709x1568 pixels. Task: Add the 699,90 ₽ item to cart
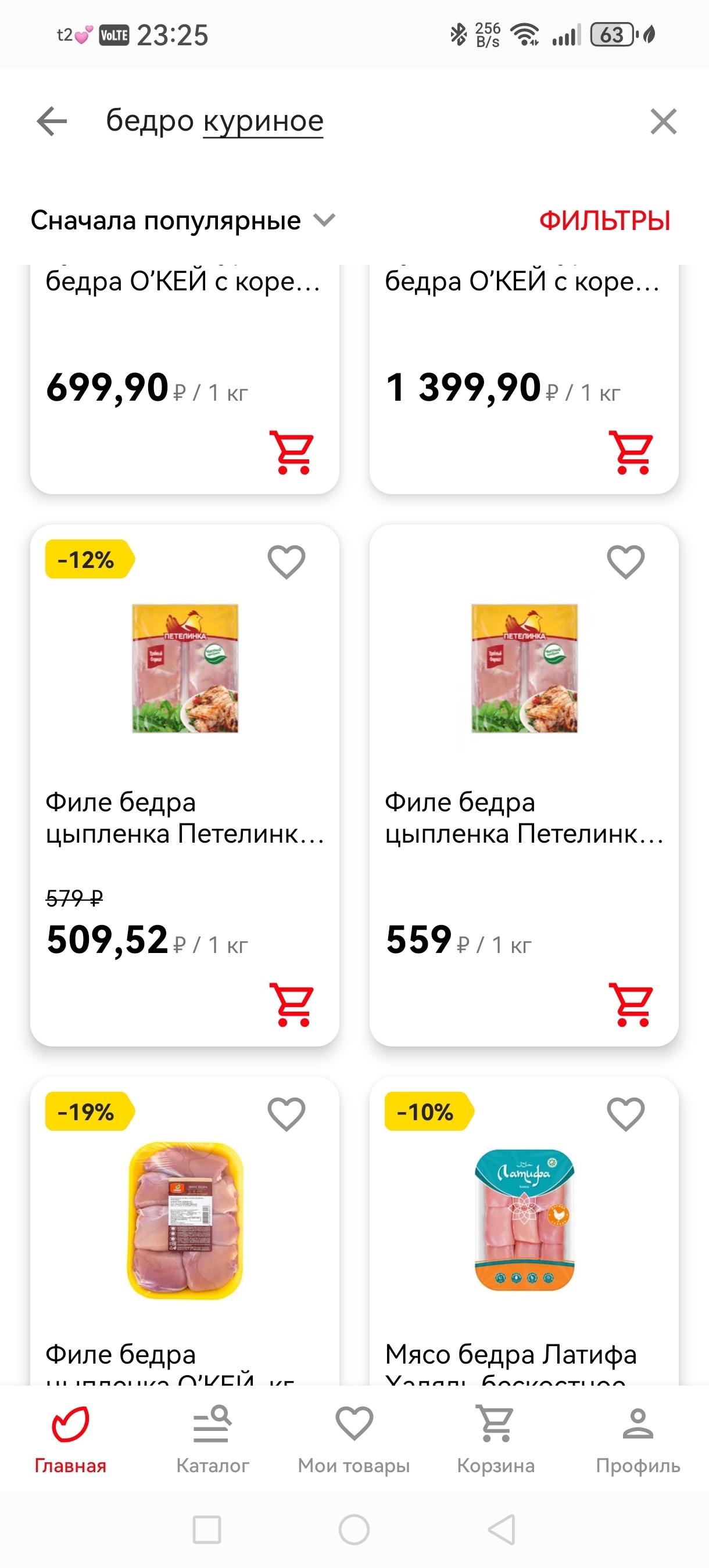292,452
